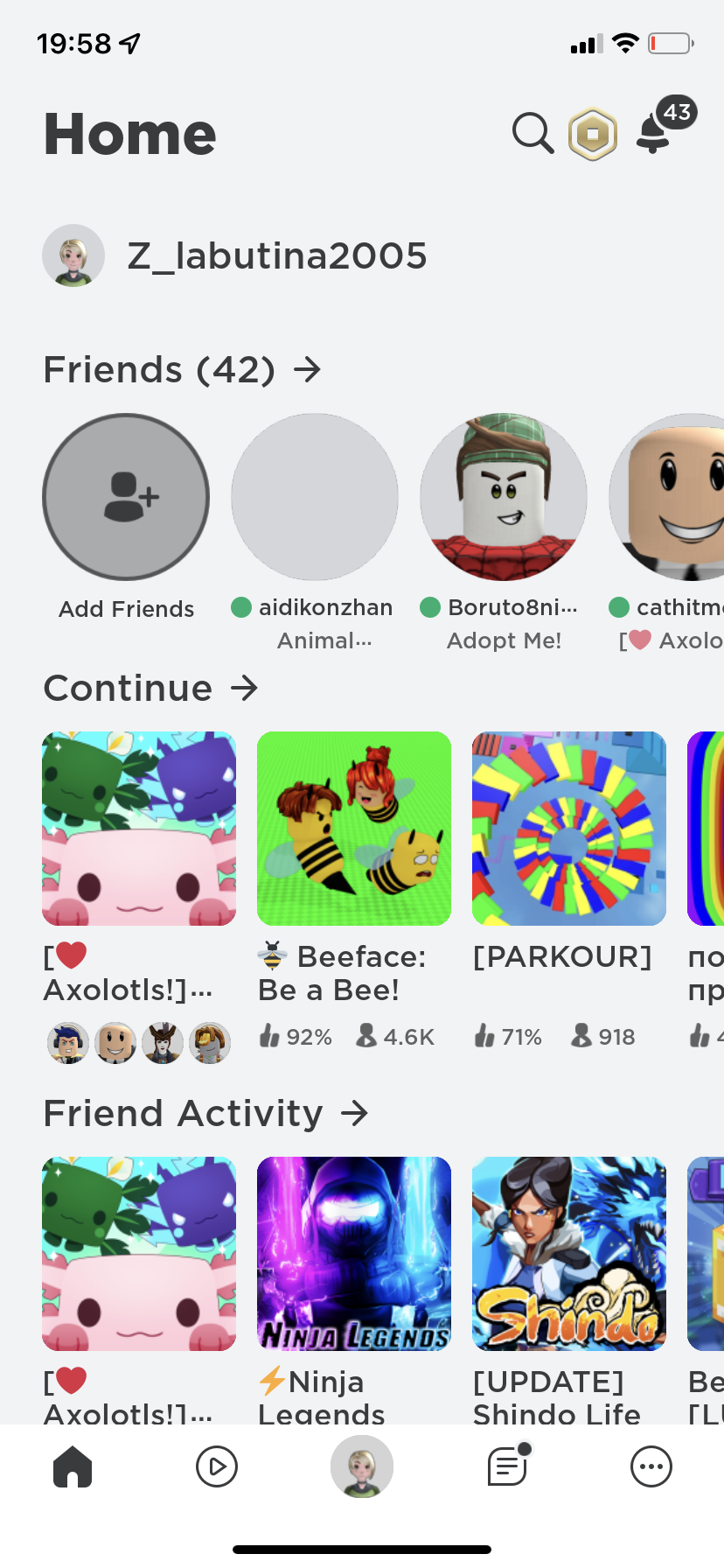Screen dimensions: 724x1568
Task: Switch to the Chat tab
Action: coord(508,1465)
